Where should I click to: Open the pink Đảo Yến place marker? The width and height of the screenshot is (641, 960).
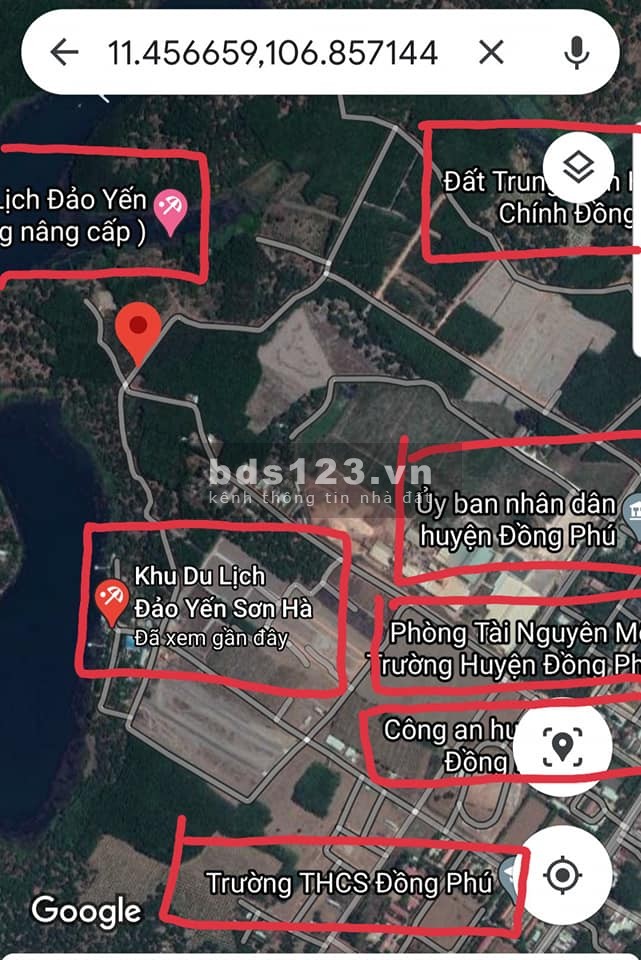pyautogui.click(x=172, y=212)
